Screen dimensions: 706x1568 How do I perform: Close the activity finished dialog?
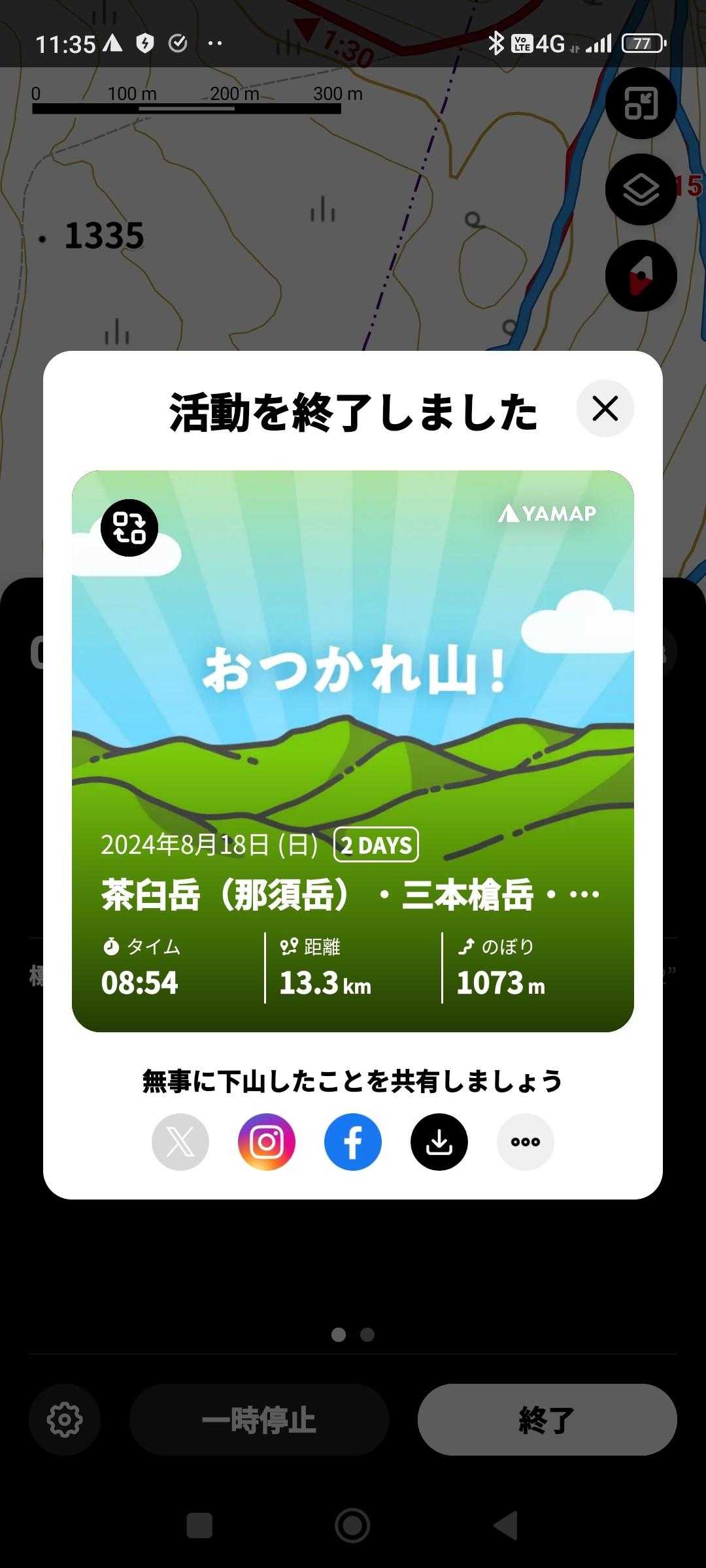[605, 408]
